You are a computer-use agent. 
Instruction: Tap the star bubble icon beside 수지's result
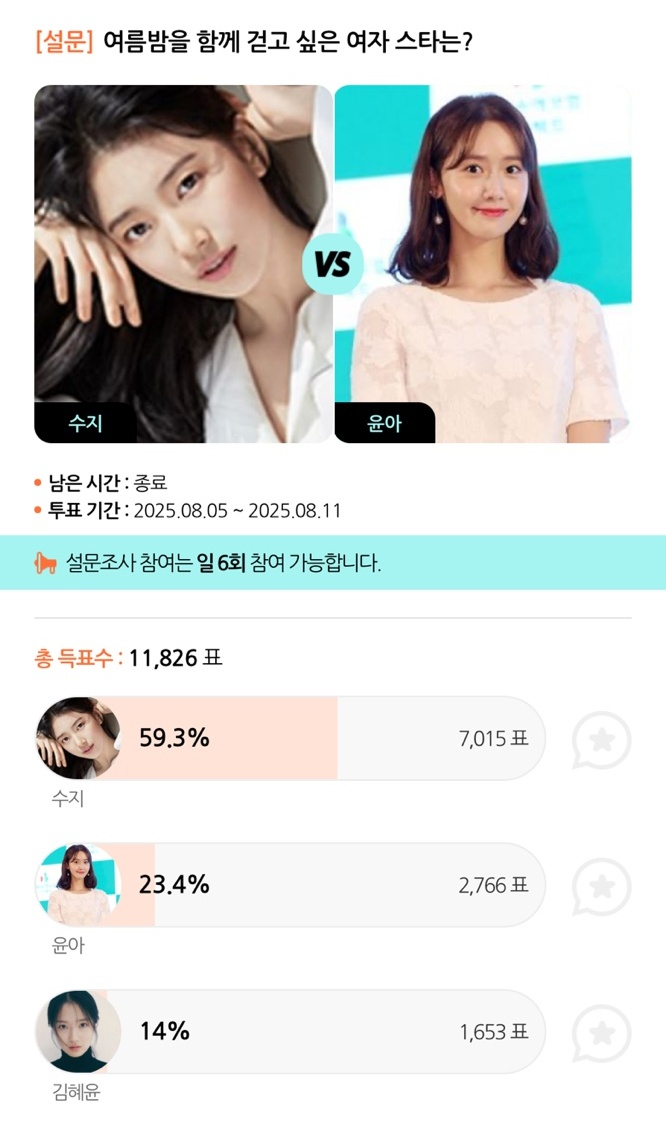pyautogui.click(x=602, y=741)
